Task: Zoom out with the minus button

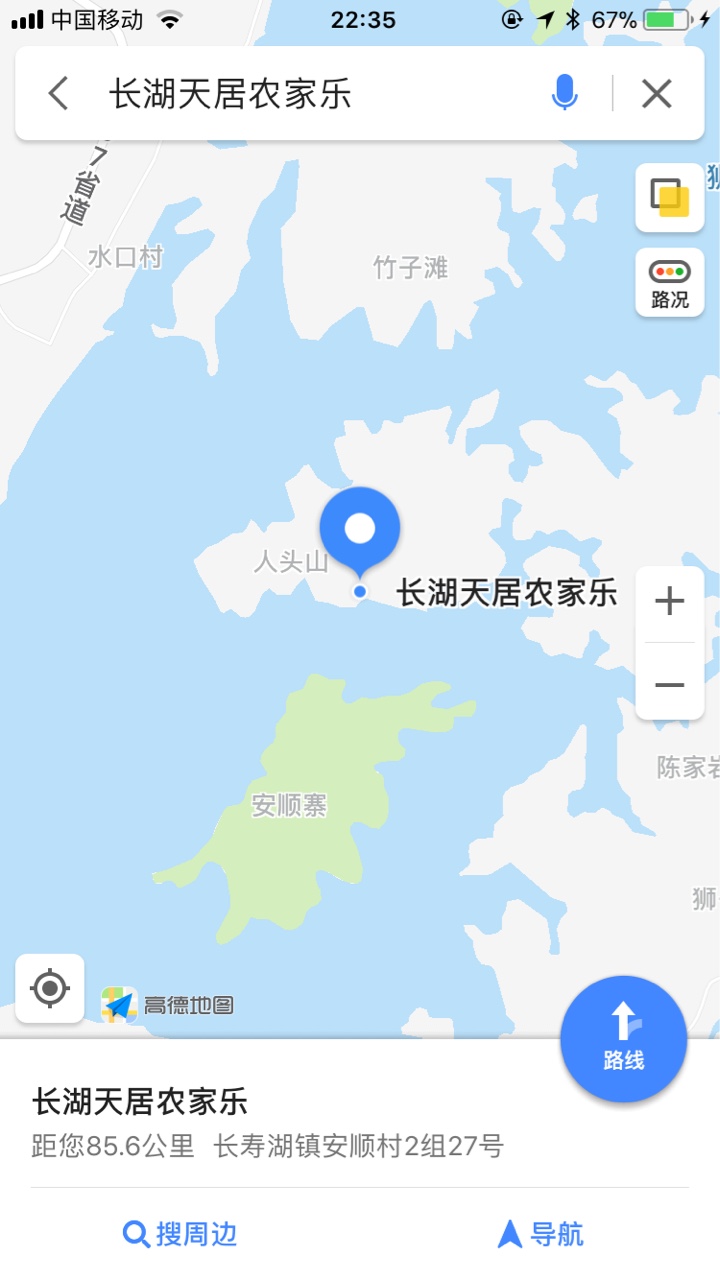Action: 669,684
